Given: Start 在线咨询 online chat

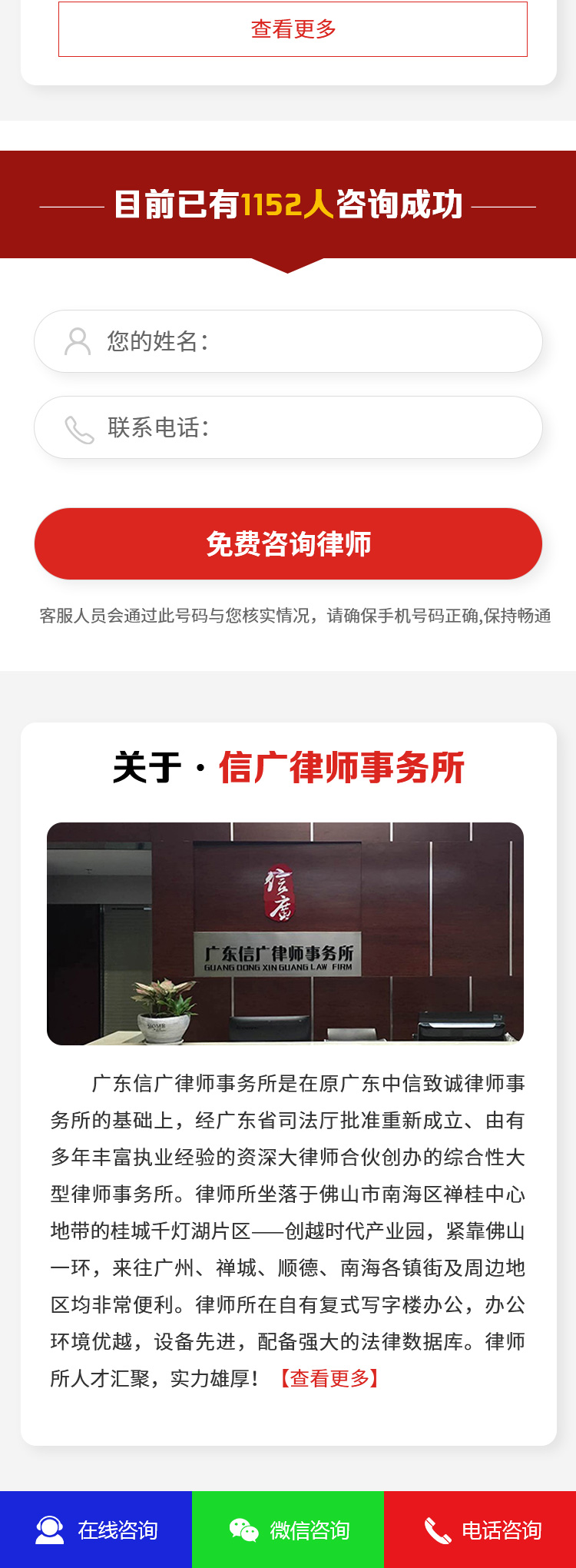Looking at the screenshot, I should pos(96,1530).
